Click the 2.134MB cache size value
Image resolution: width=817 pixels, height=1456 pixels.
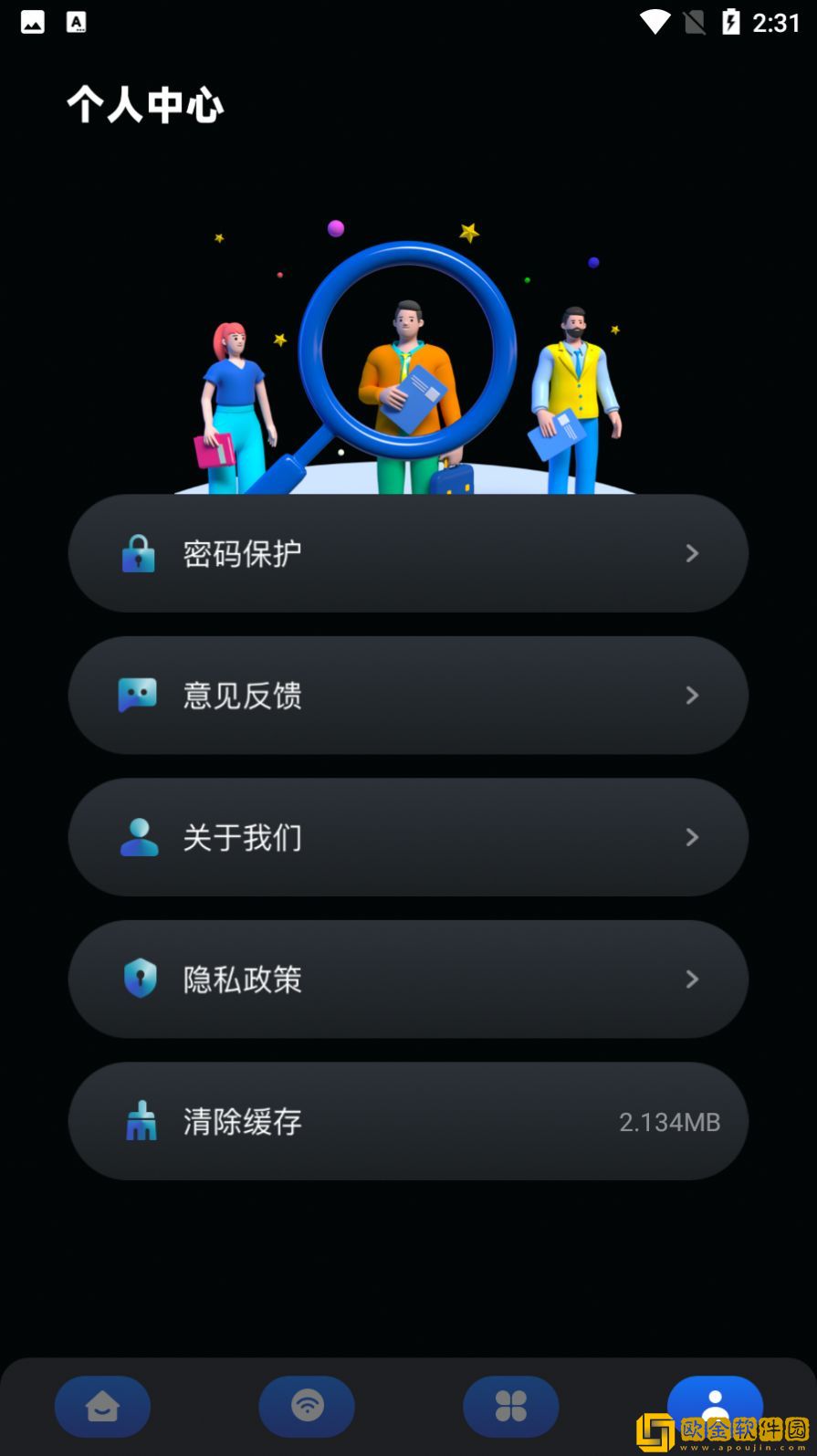tap(669, 1121)
